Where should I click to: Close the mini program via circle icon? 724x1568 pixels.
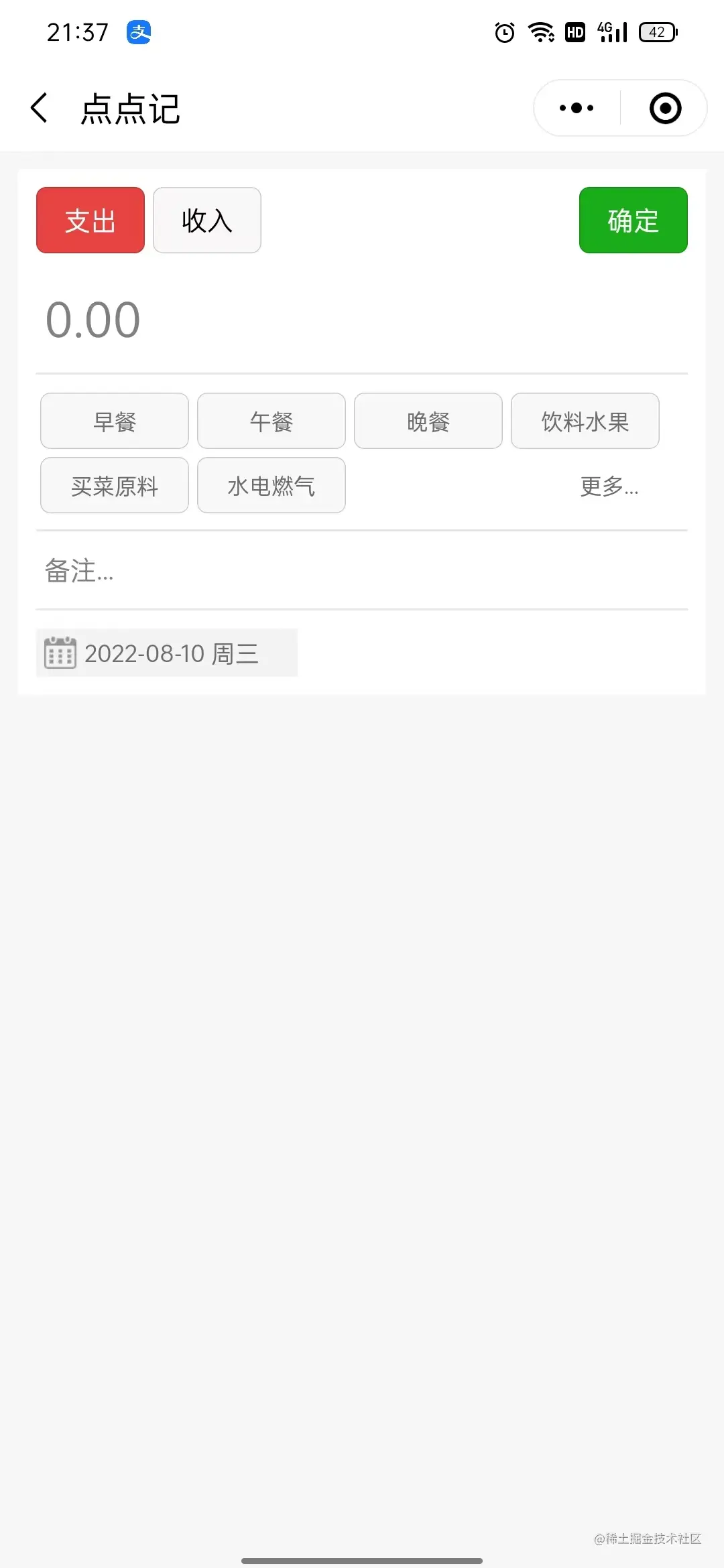(x=665, y=108)
